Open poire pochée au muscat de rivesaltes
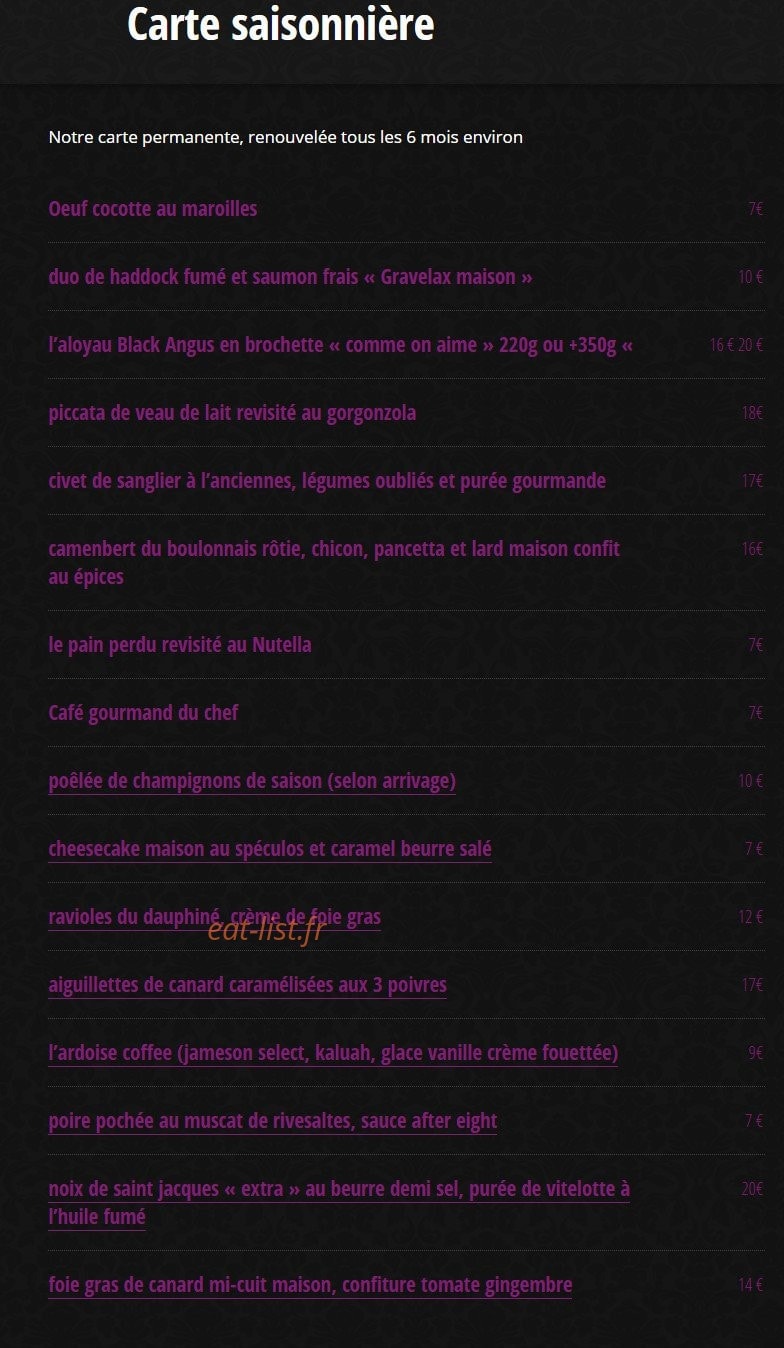Image resolution: width=784 pixels, height=1348 pixels. click(273, 1121)
